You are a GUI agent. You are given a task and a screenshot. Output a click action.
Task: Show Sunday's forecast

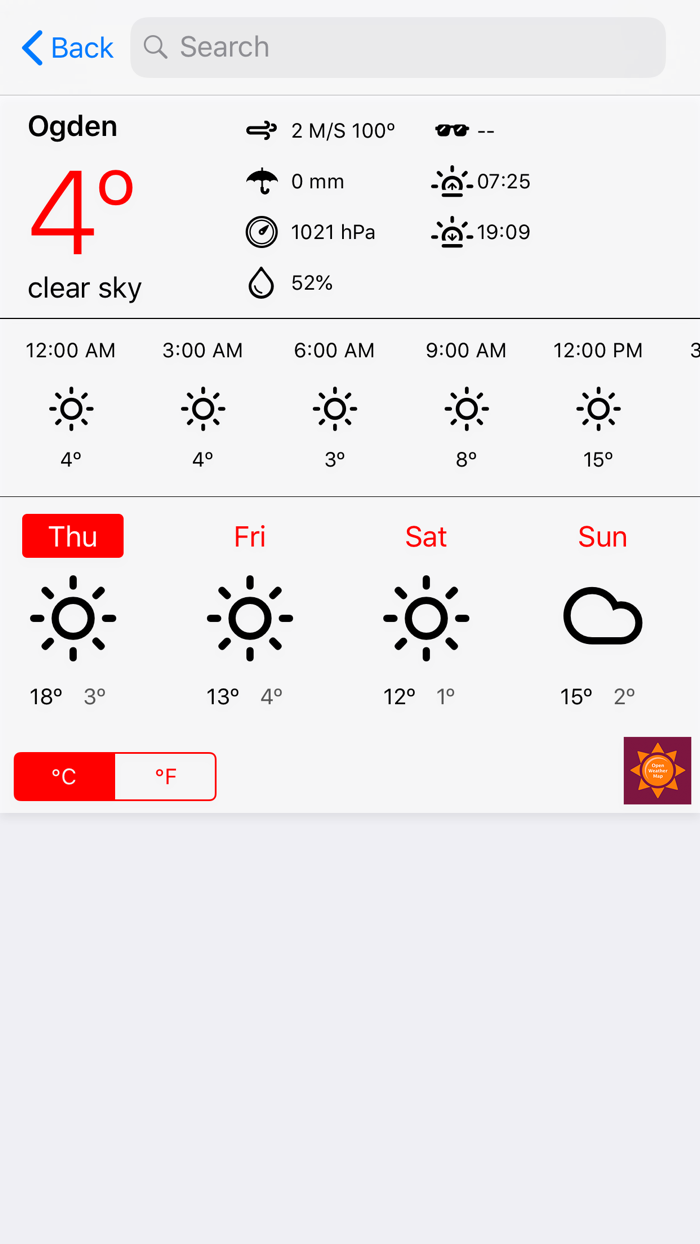602,536
